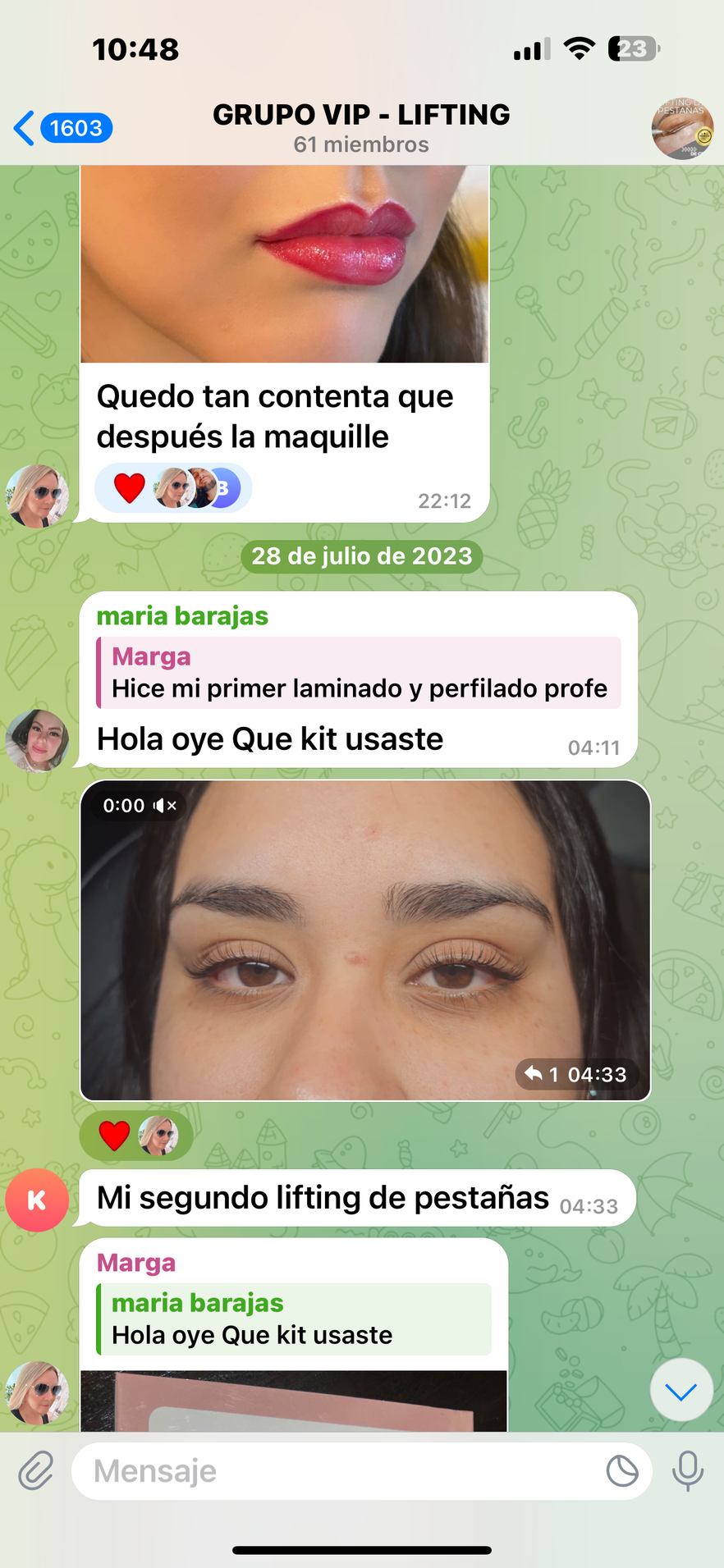Screen dimensions: 724x1568
Task: Open the attachment paperclip
Action: 36,1470
